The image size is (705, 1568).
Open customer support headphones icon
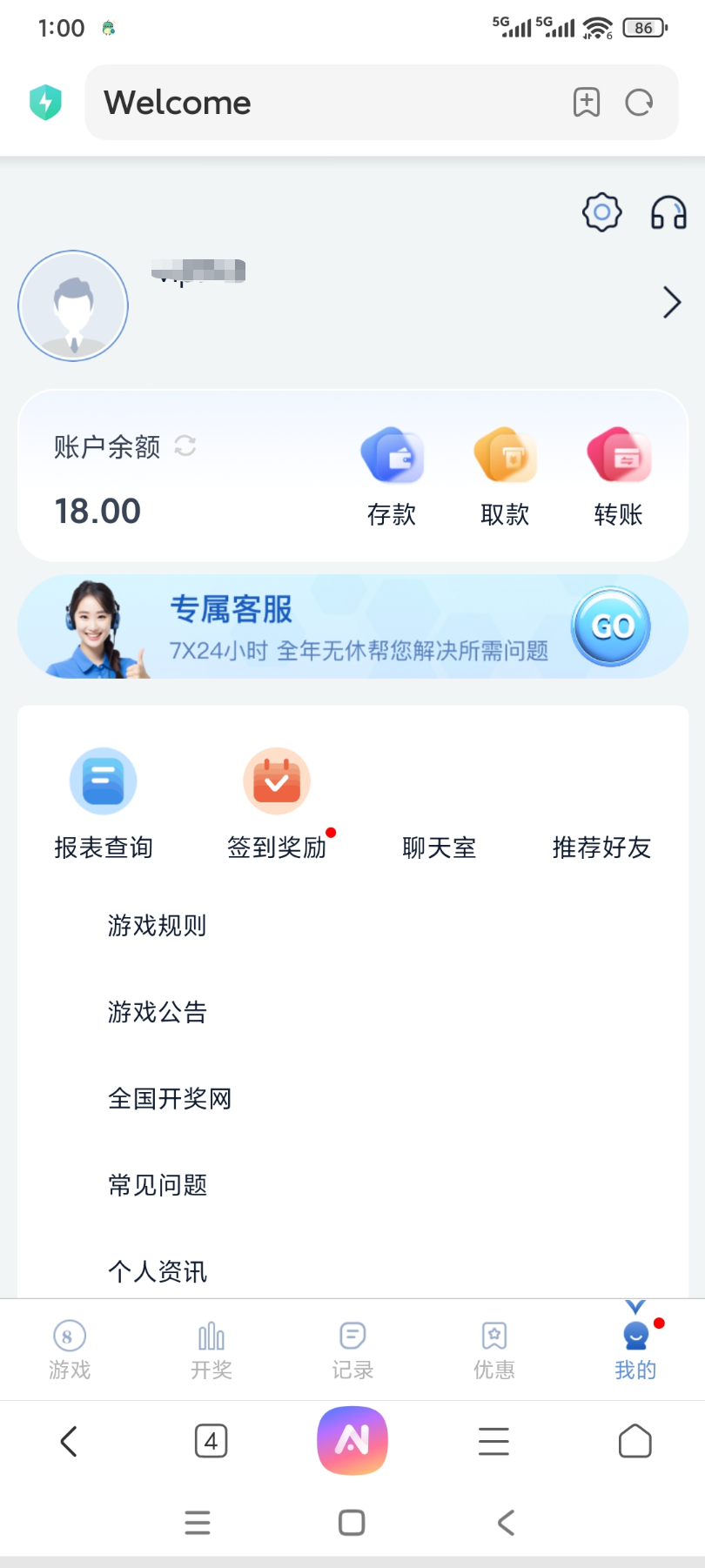668,212
